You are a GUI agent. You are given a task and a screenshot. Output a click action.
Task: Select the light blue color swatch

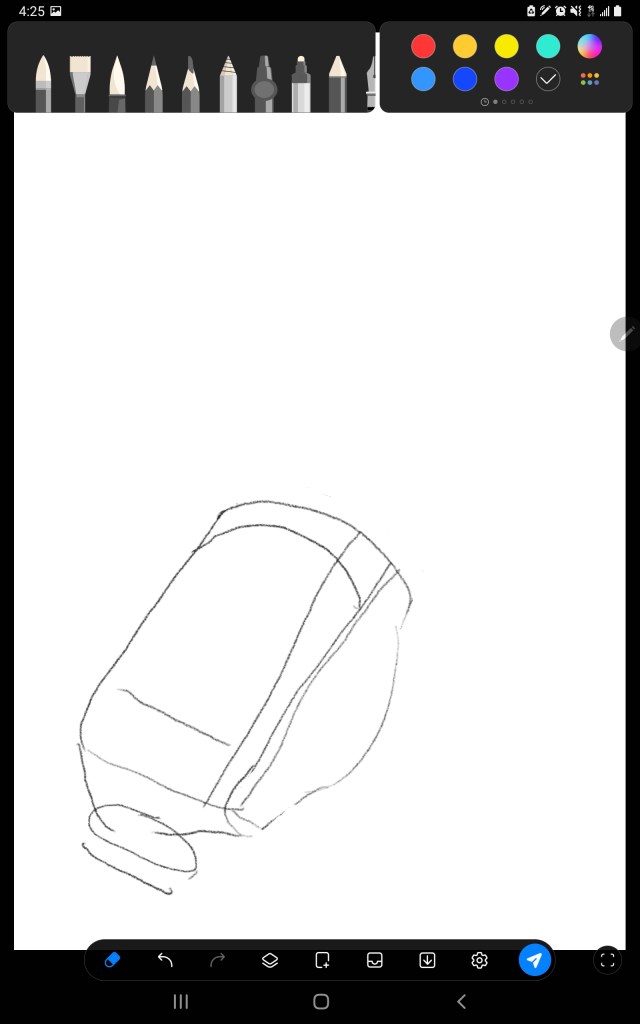(x=423, y=79)
